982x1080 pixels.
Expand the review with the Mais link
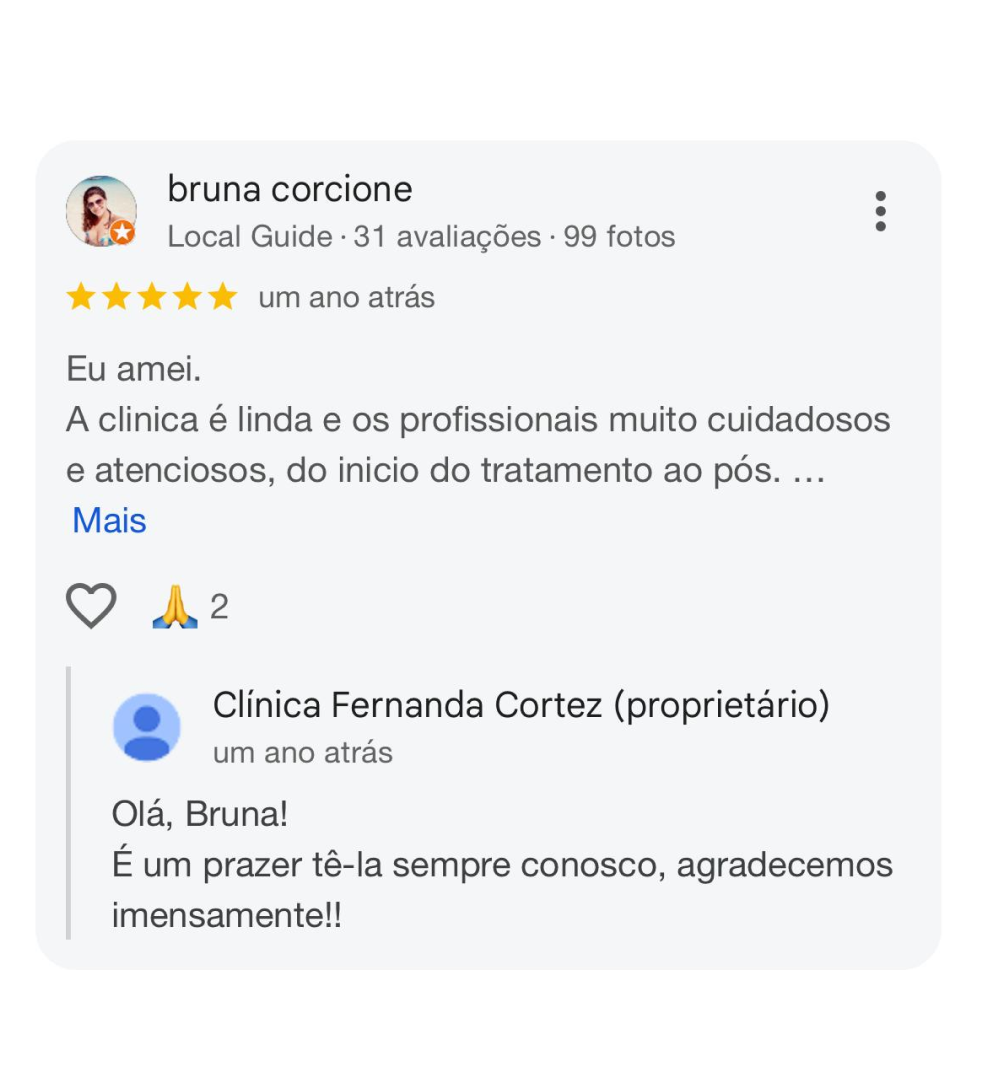[109, 521]
